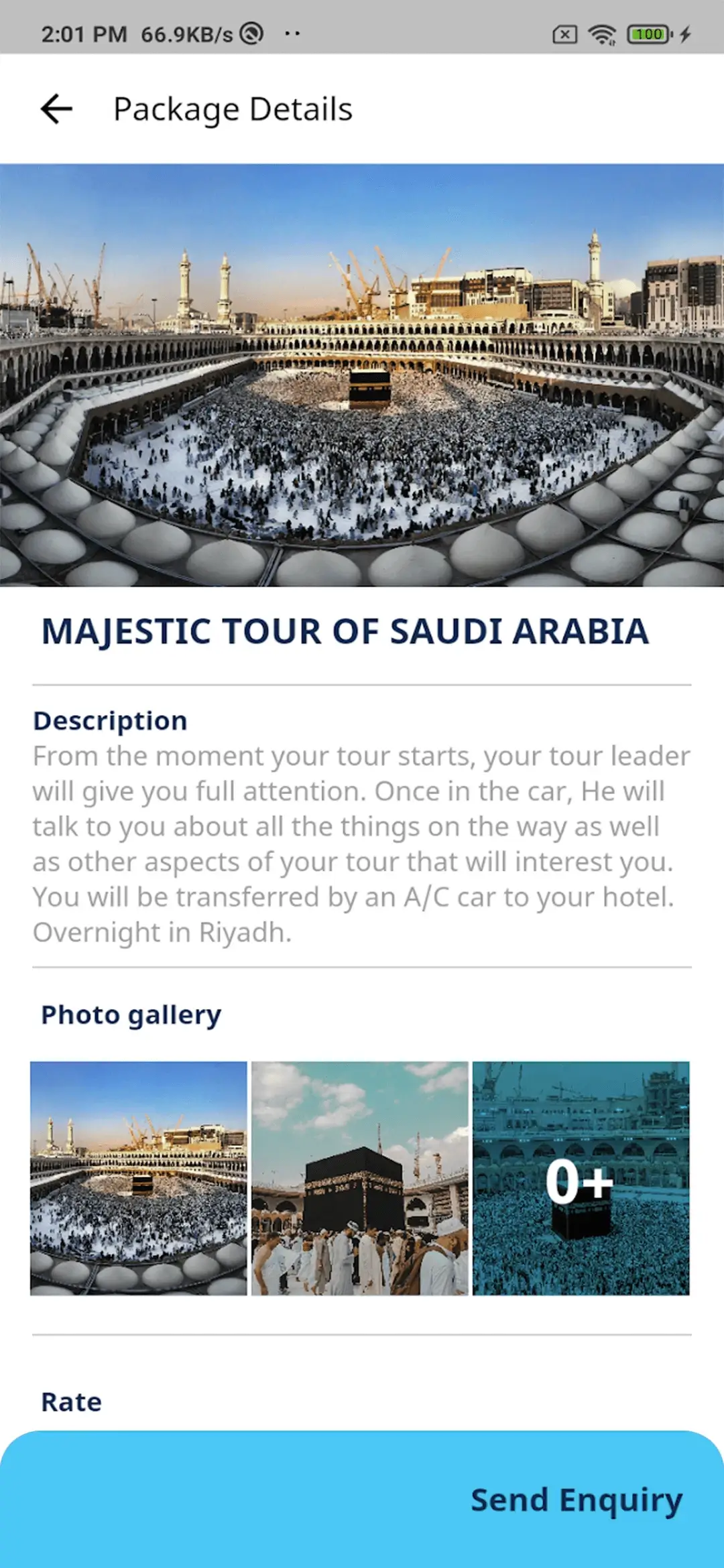Tap the back arrow to leave Package Details

56,108
